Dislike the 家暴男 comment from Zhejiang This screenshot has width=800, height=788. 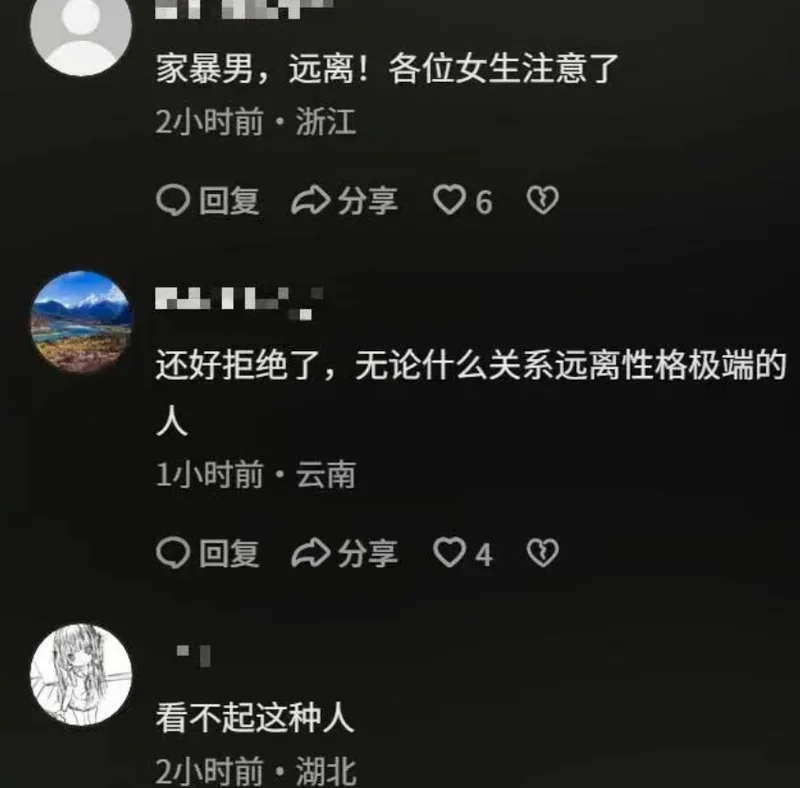(x=542, y=201)
